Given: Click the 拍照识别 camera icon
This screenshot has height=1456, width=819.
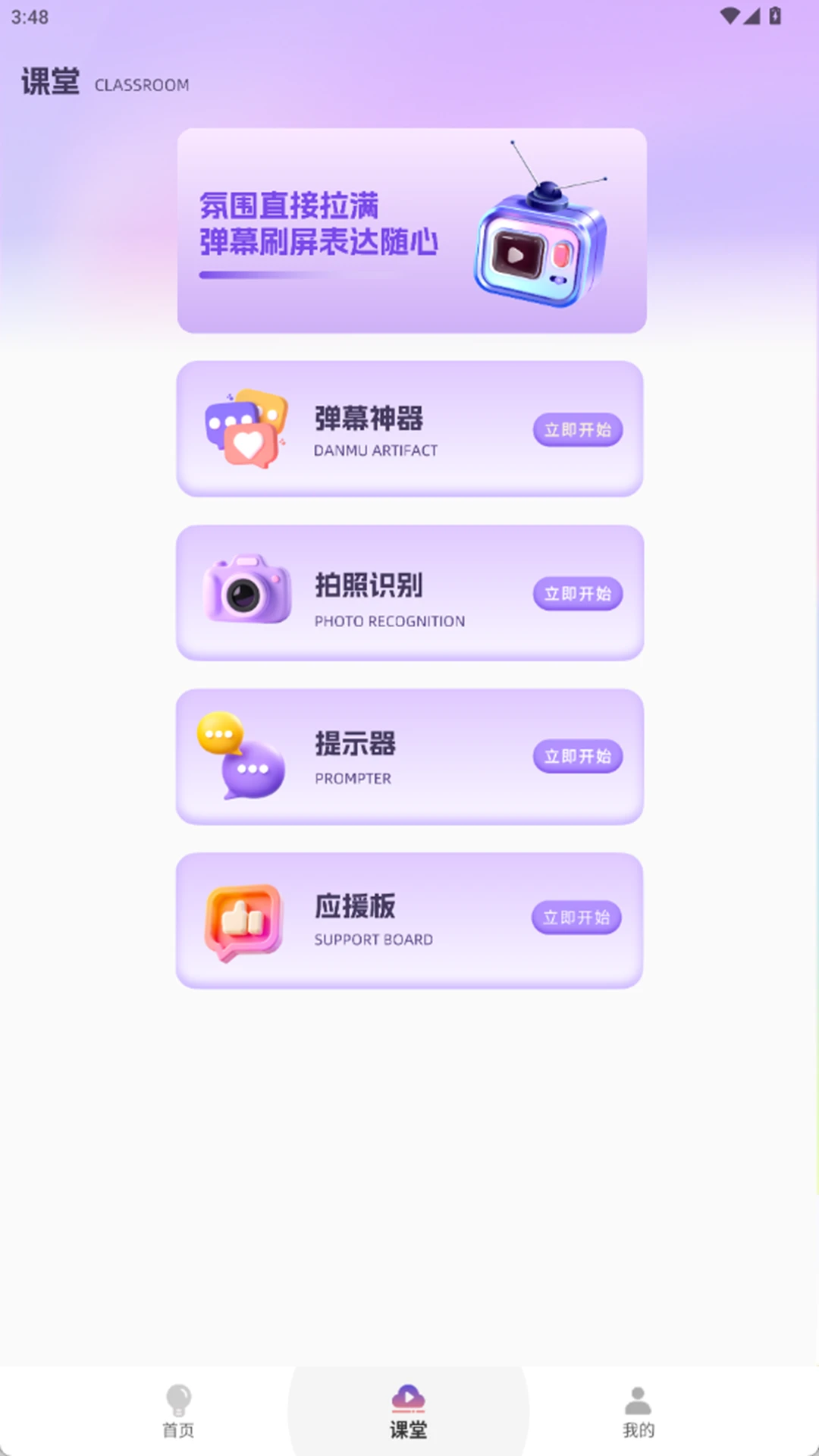Looking at the screenshot, I should [248, 592].
